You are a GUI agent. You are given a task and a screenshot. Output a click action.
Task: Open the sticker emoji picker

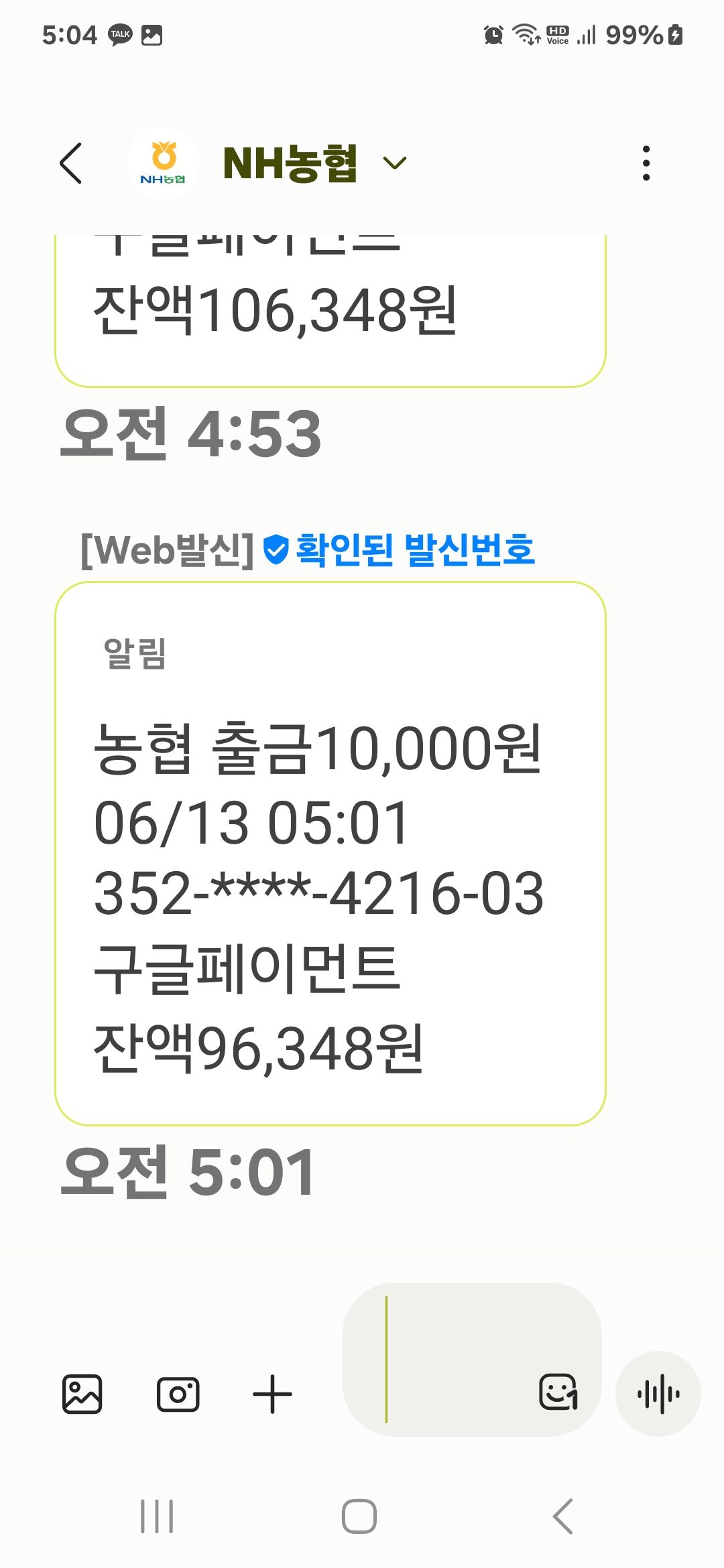click(x=558, y=1392)
